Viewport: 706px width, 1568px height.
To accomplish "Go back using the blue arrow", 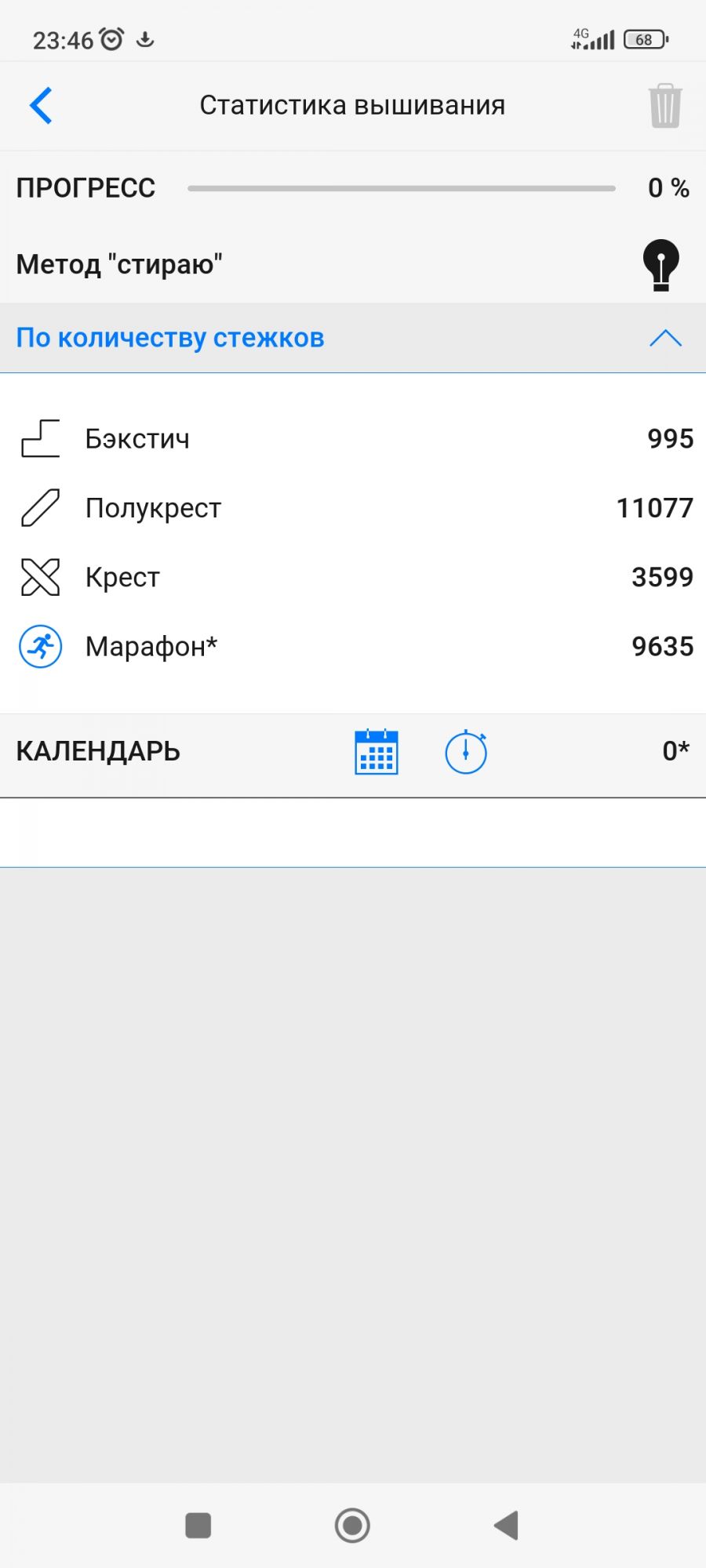I will click(41, 106).
